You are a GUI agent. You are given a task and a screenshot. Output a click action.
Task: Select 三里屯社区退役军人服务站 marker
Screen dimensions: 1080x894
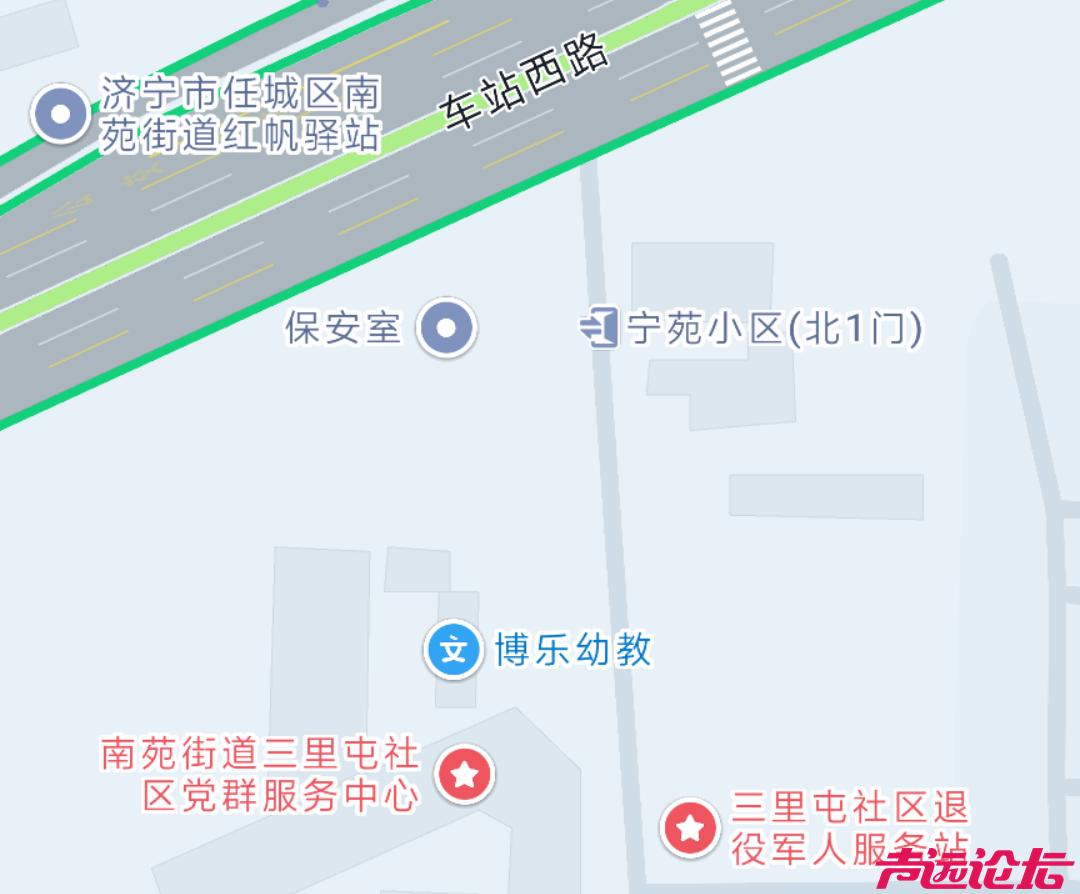pyautogui.click(x=690, y=827)
